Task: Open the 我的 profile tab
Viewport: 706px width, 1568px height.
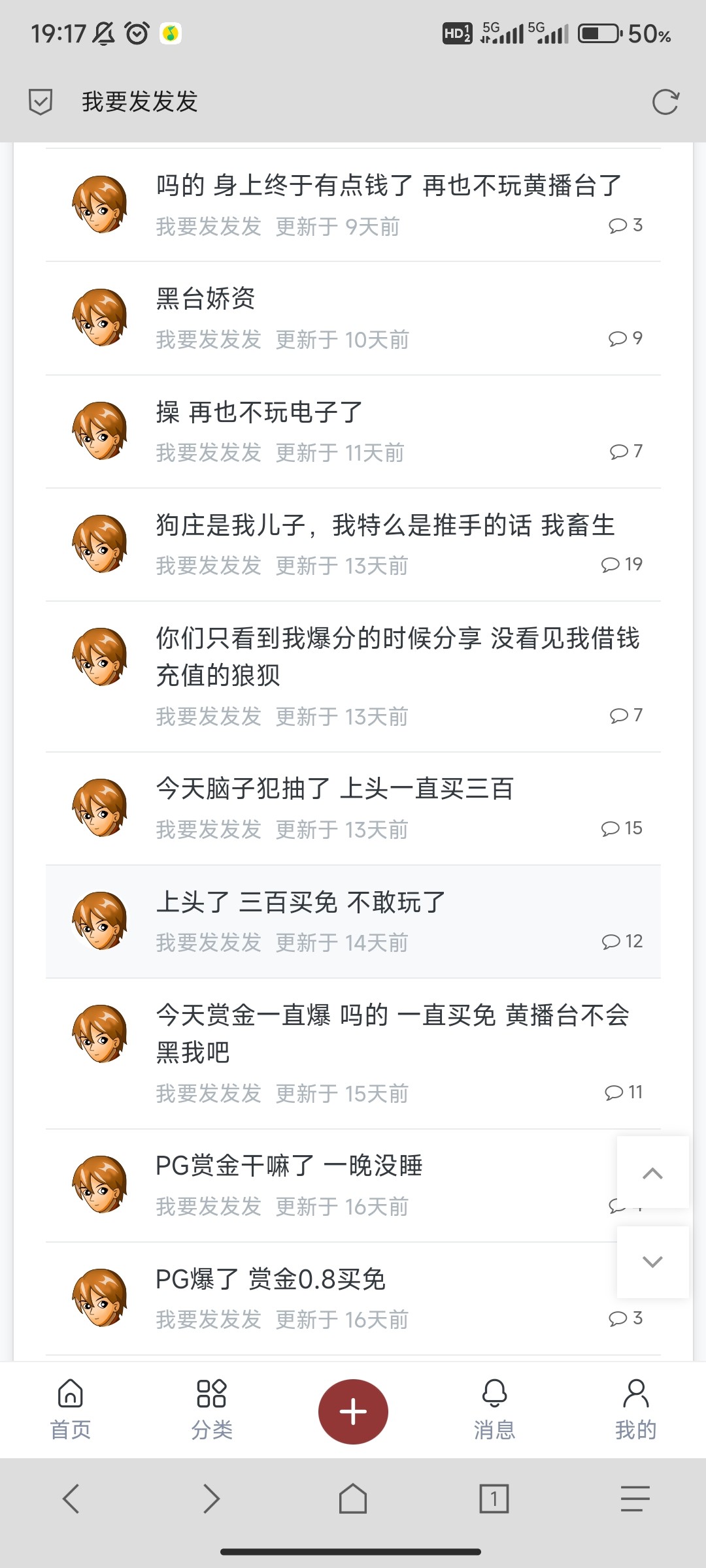Action: point(635,1411)
